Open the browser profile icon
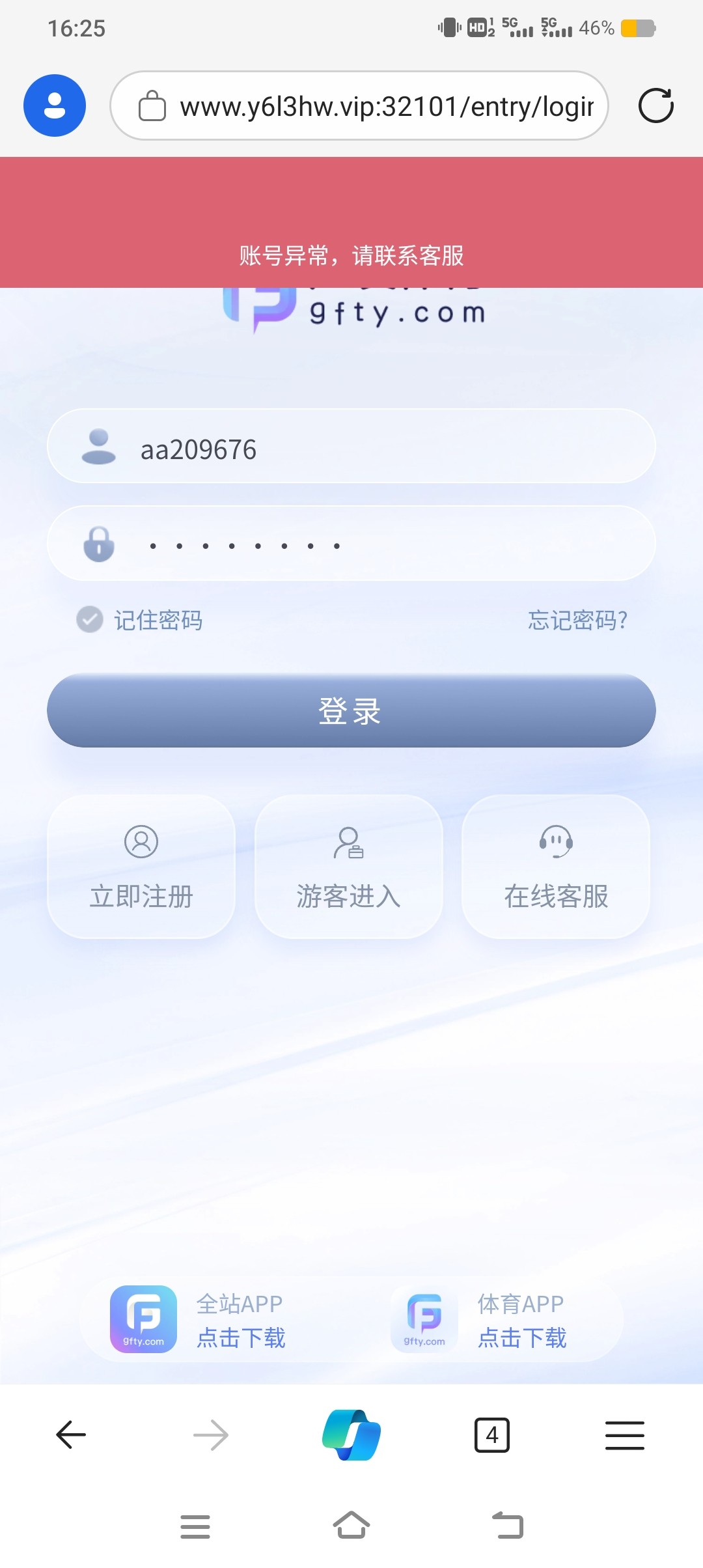The image size is (703, 1568). point(55,105)
